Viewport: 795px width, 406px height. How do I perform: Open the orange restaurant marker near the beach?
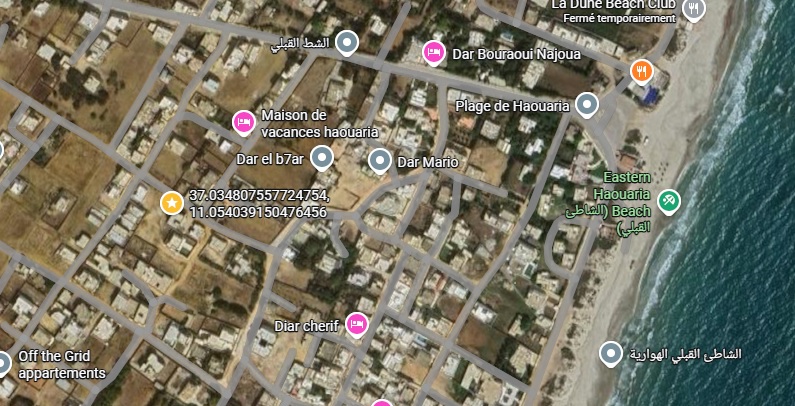641,71
